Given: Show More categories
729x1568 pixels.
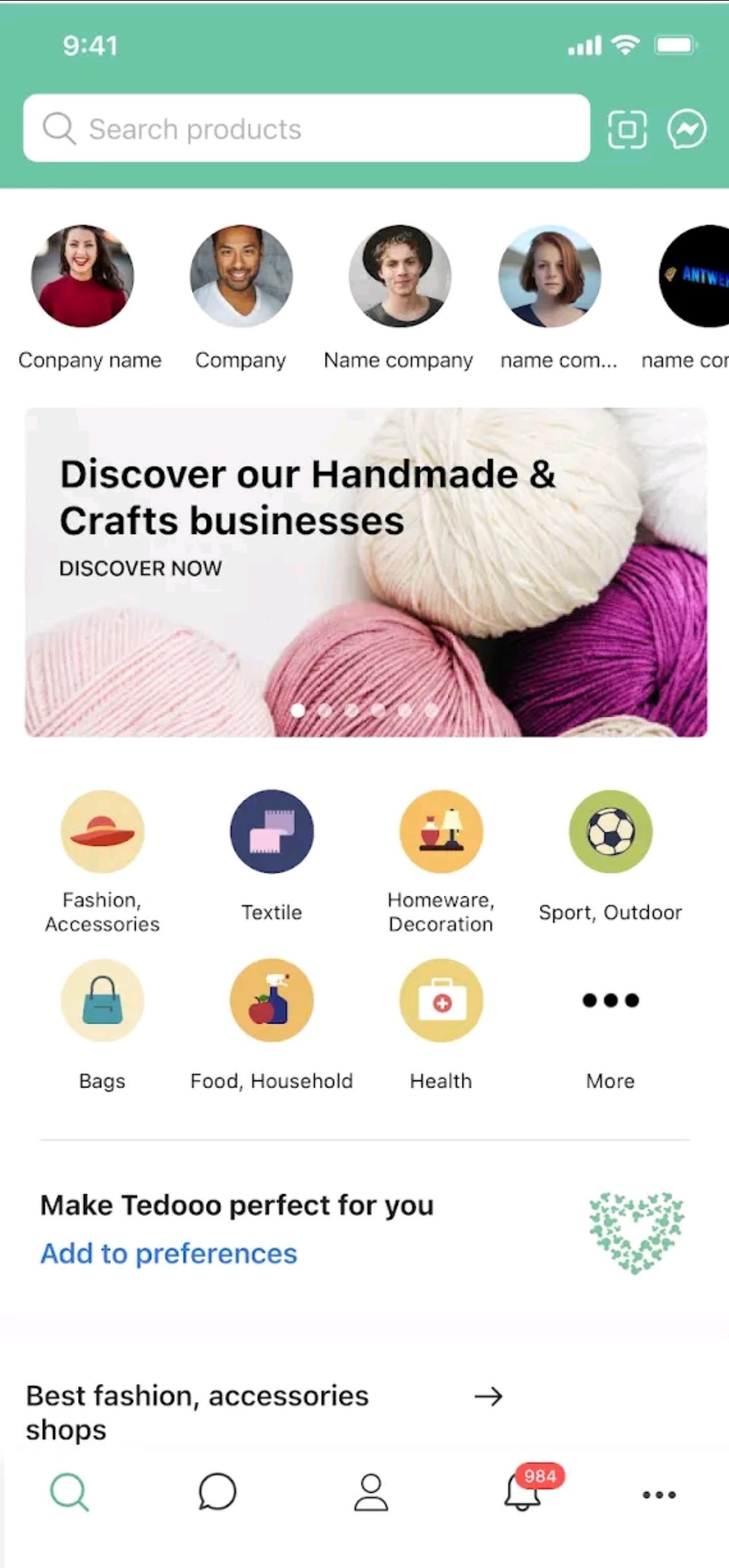Looking at the screenshot, I should tap(610, 1000).
